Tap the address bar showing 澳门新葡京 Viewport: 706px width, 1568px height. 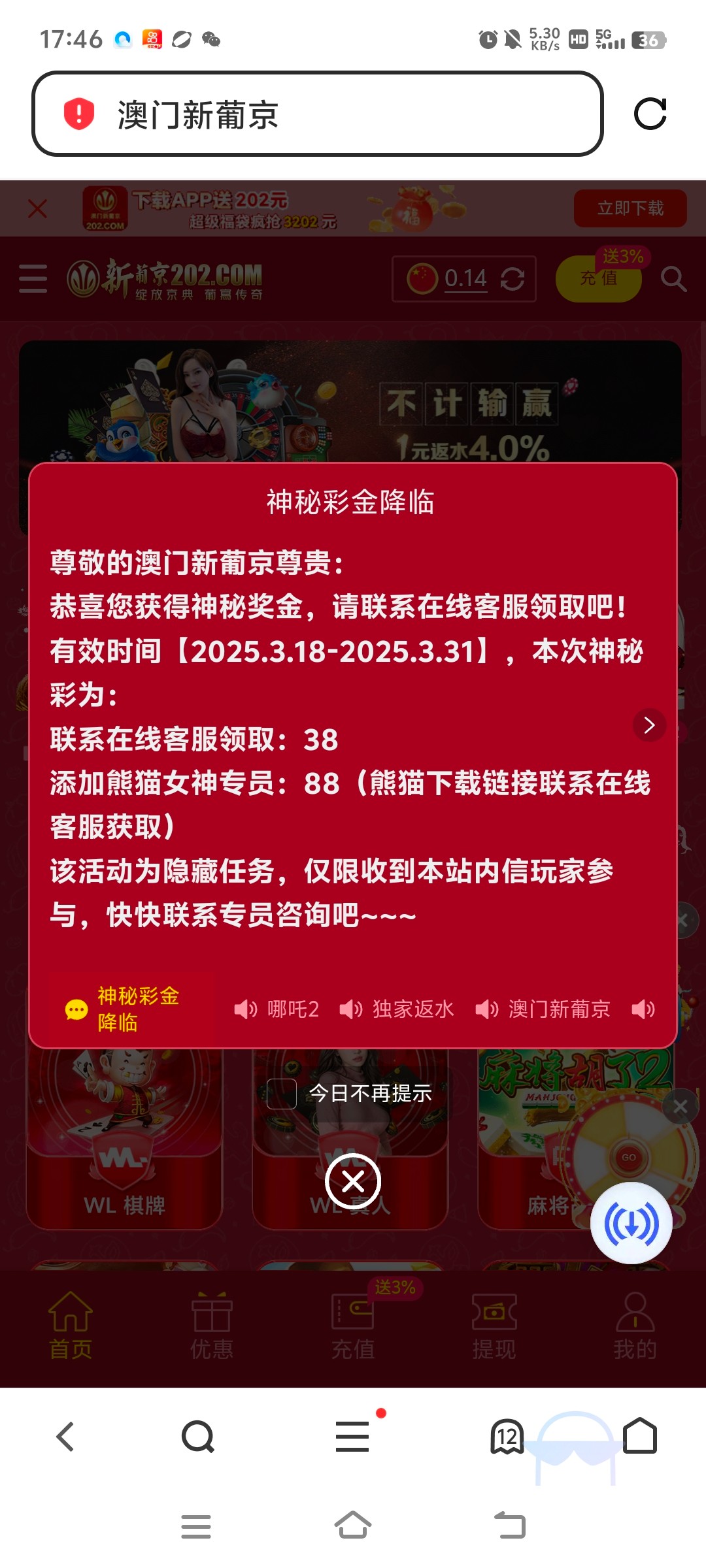point(317,114)
